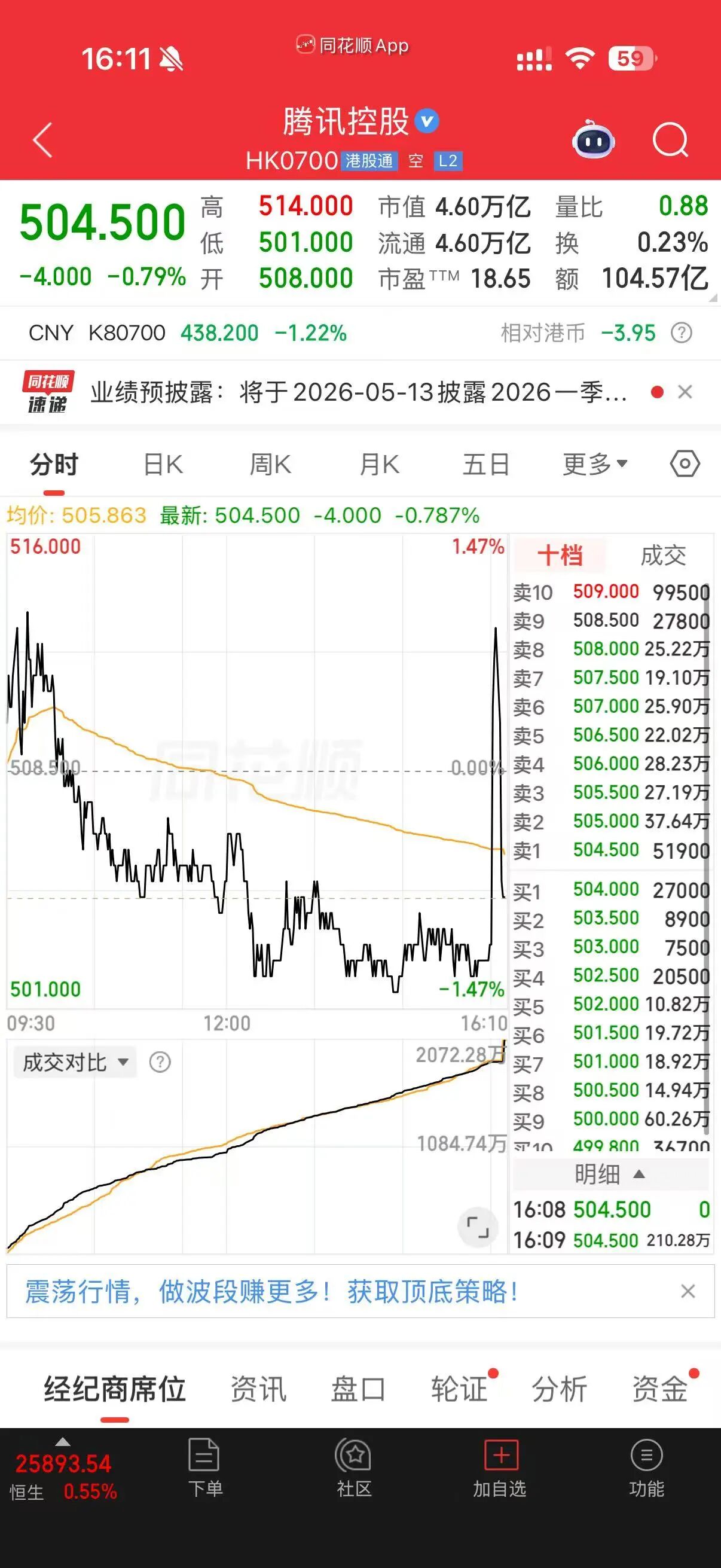Collapse the 明细 trade details section

click(610, 1174)
